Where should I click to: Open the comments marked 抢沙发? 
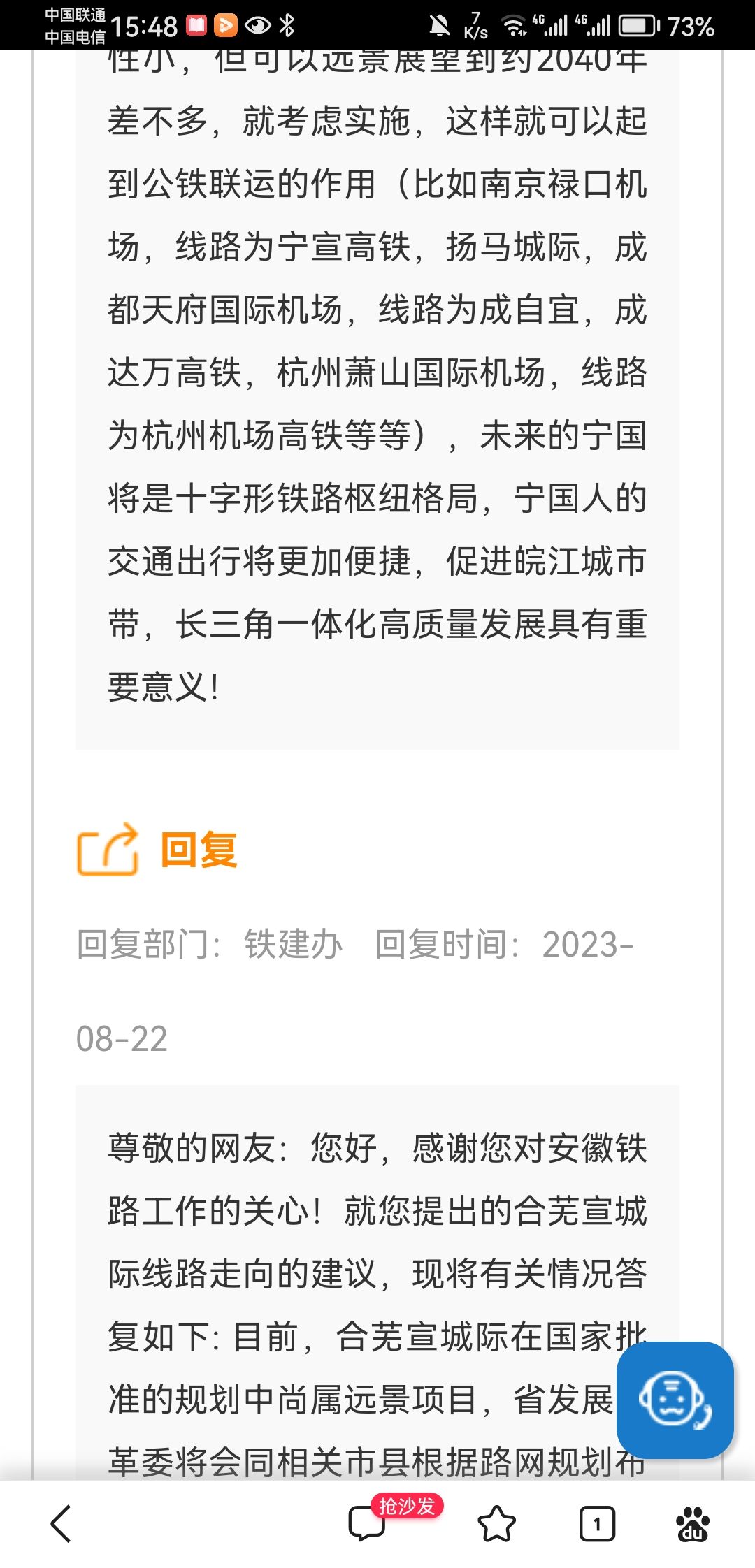367,1523
